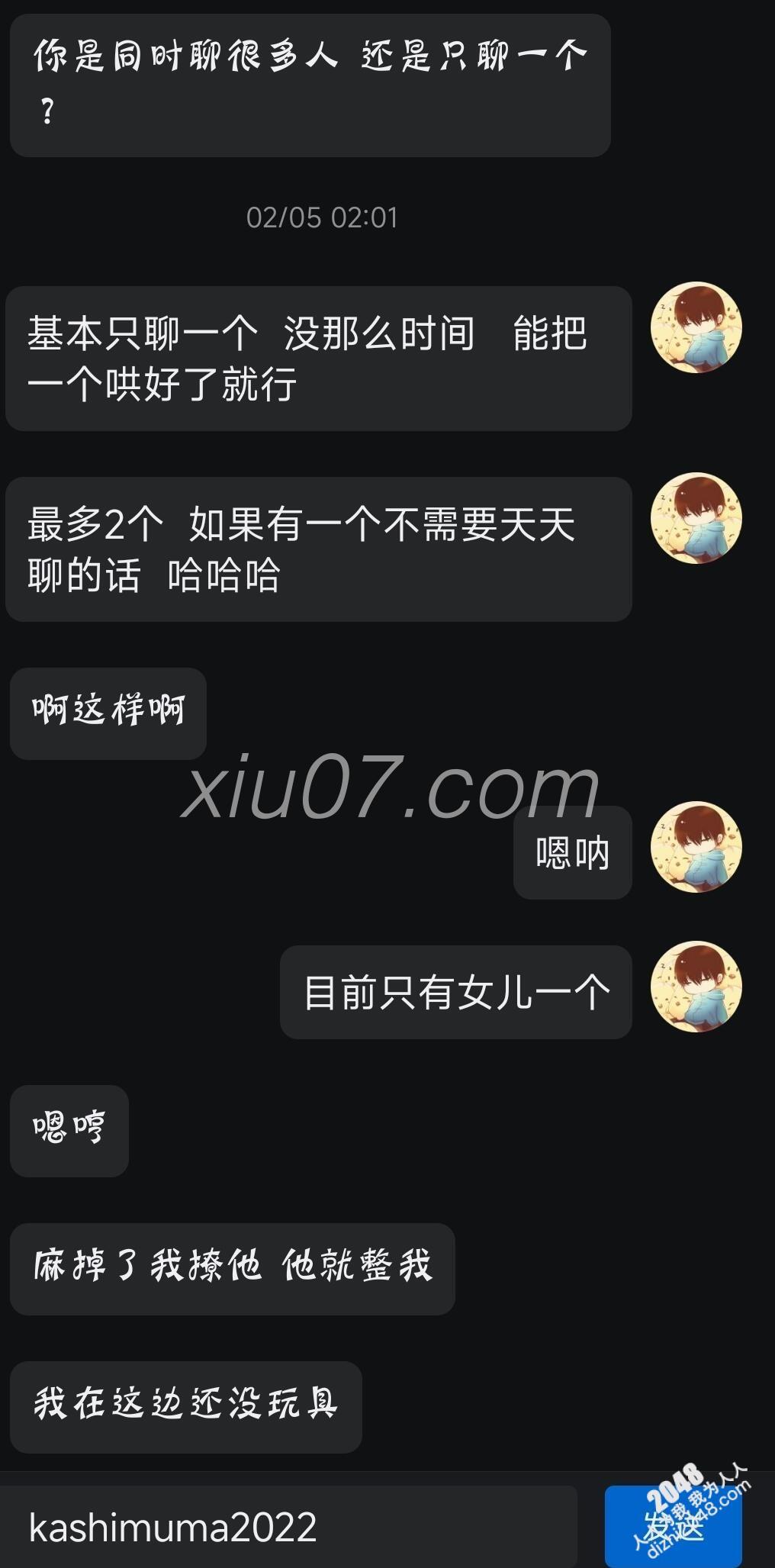The height and width of the screenshot is (1568, 775).
Task: Open sender's avatar beside 嗯呐 message
Action: 696,846
